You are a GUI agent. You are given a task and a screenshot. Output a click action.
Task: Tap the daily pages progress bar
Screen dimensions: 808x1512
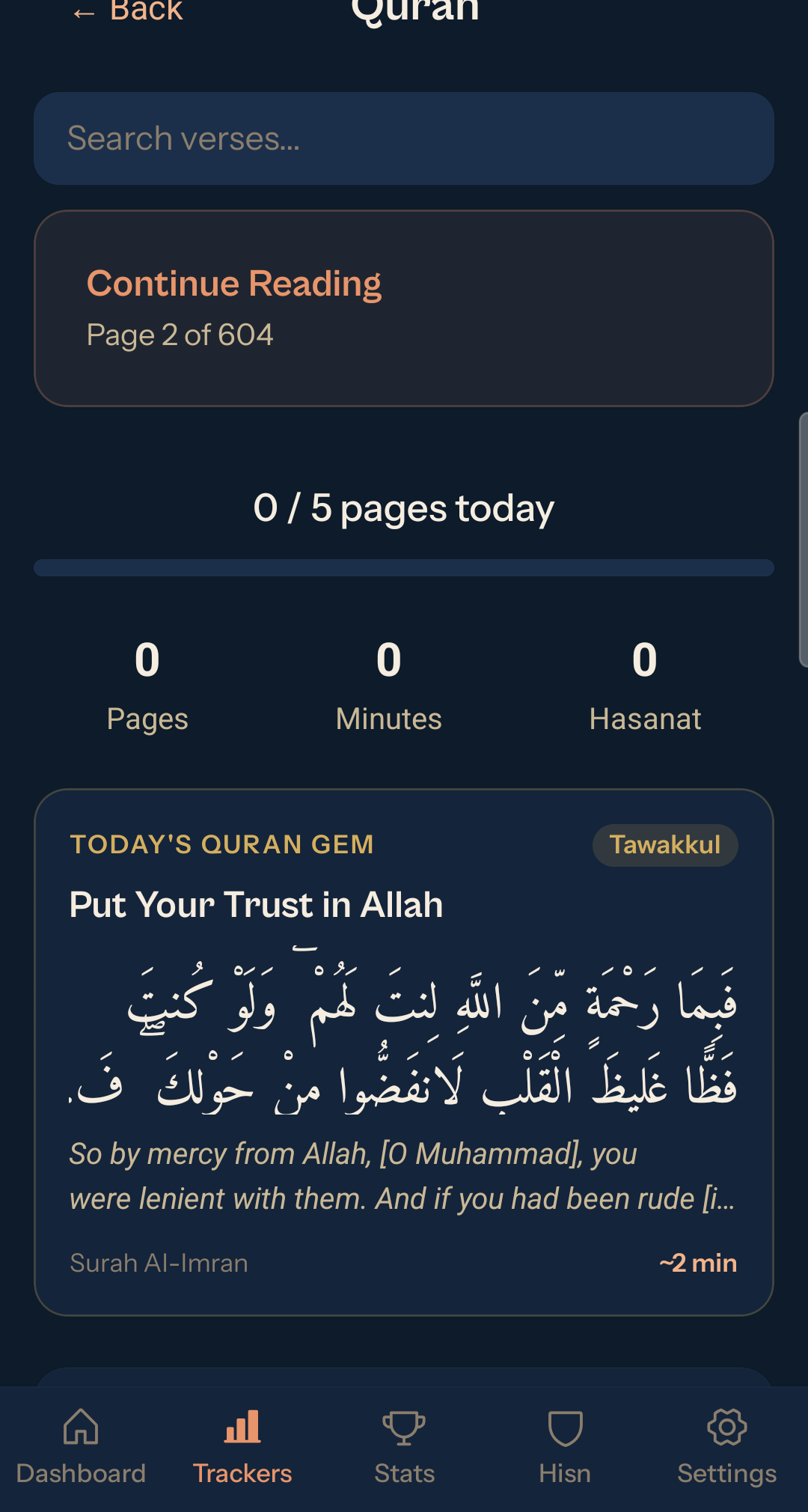[404, 567]
